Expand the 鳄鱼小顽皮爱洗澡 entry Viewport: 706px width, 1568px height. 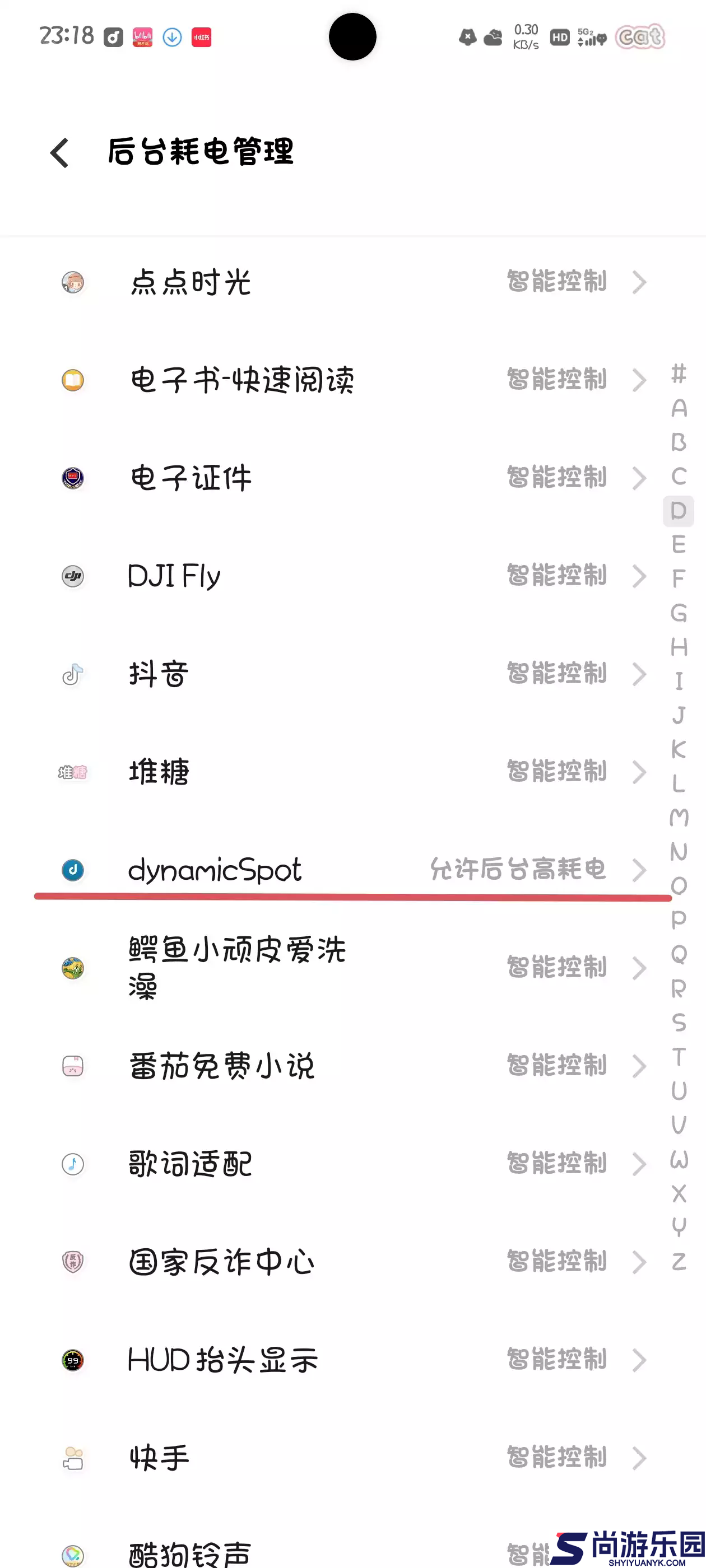click(x=639, y=968)
